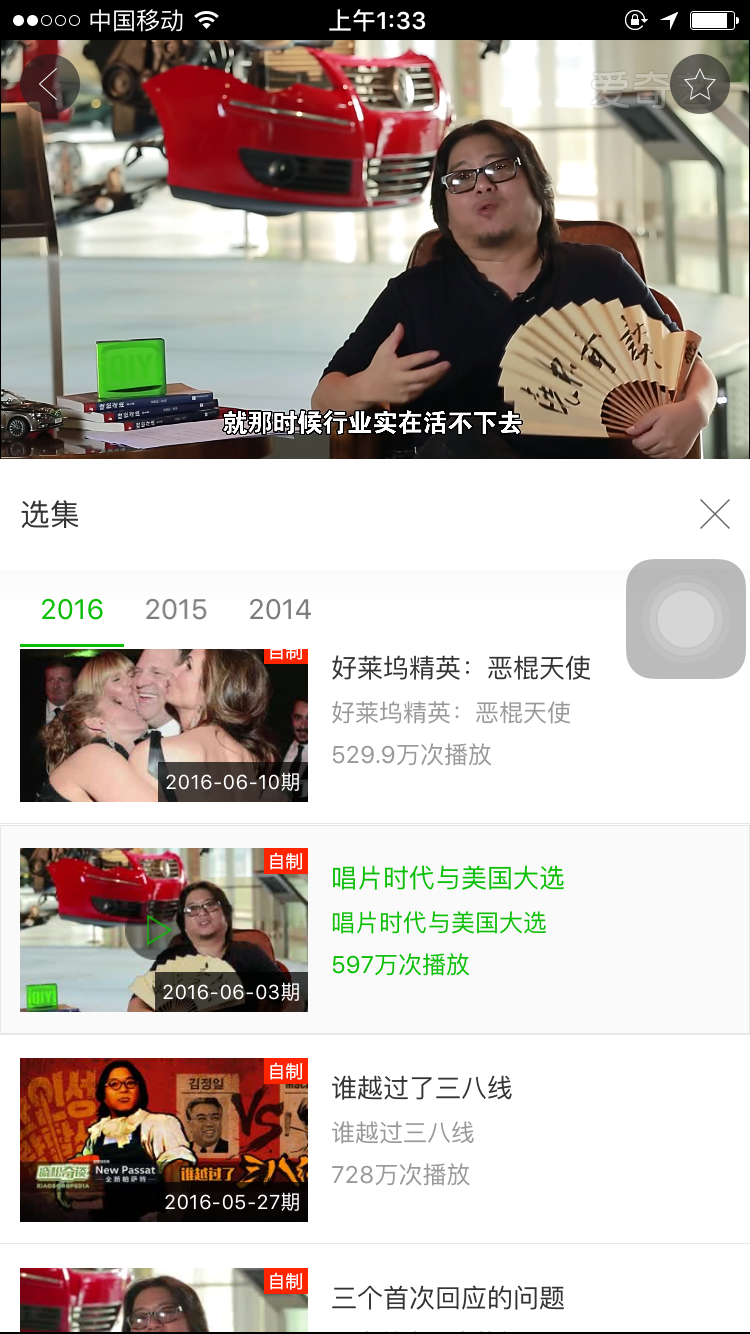Close the 选集 episode panel

click(714, 514)
